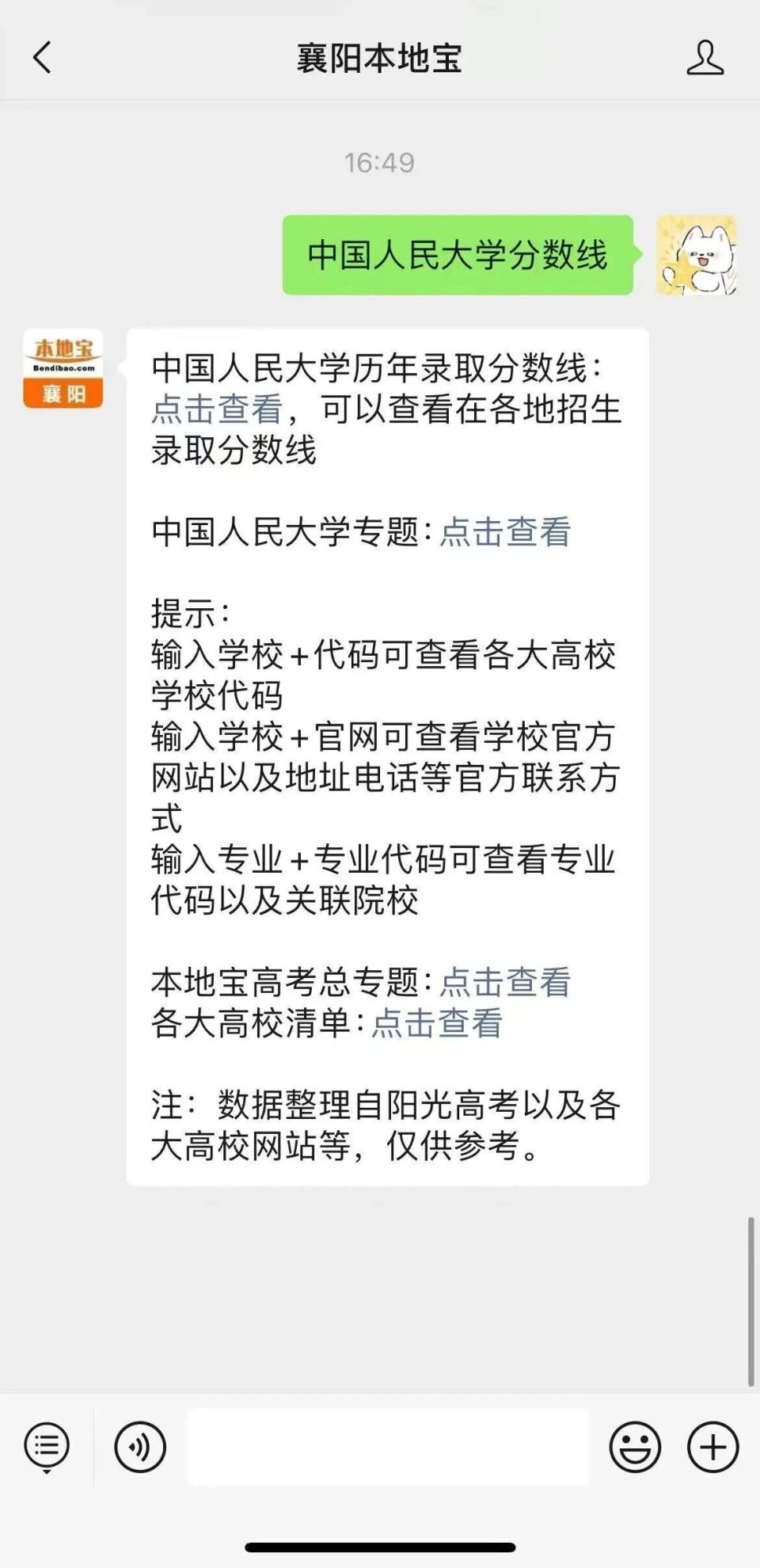Image resolution: width=760 pixels, height=1568 pixels.
Task: Tap the 16:49 timestamp
Action: (x=378, y=162)
